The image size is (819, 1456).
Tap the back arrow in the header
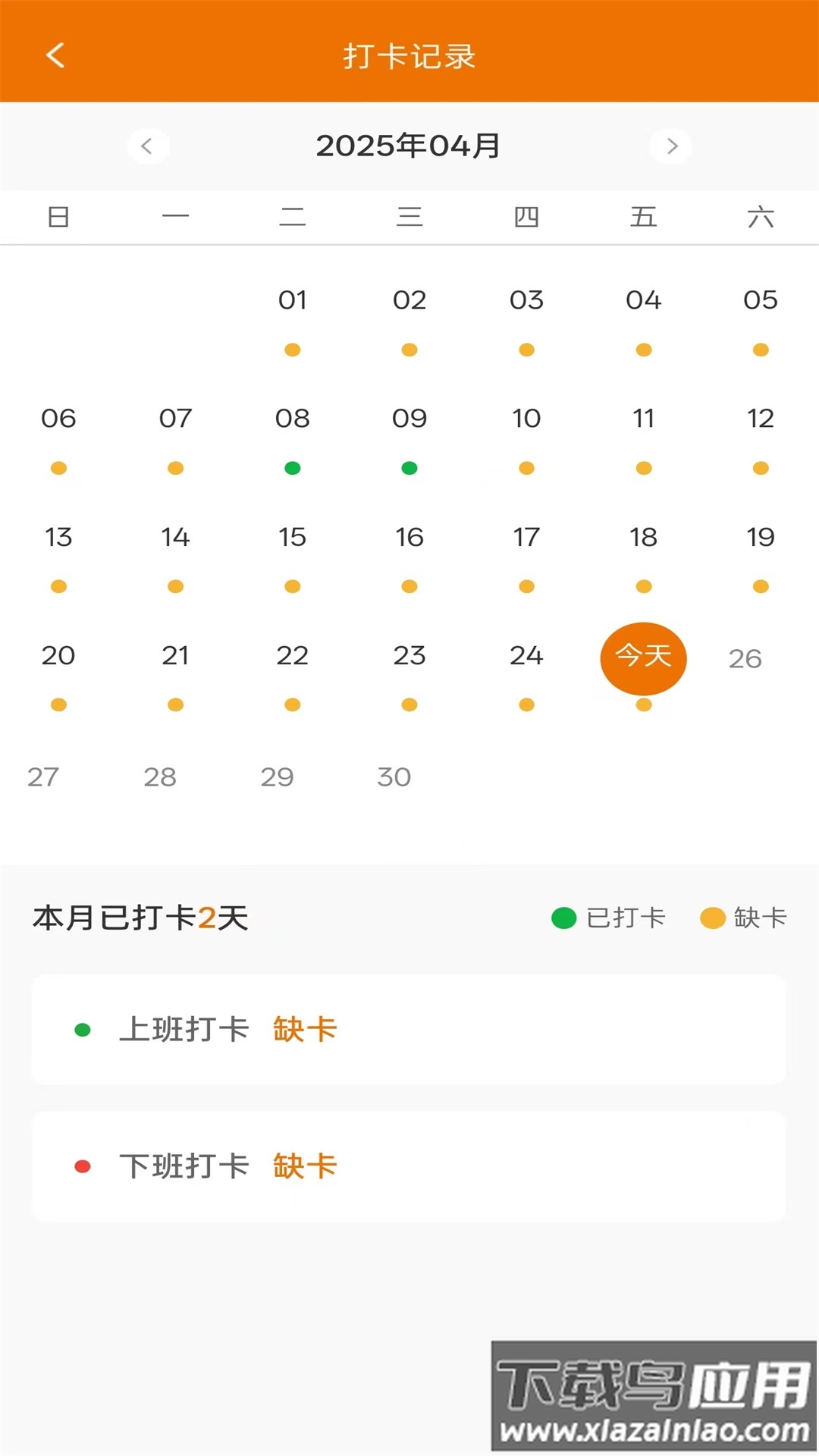coord(53,57)
